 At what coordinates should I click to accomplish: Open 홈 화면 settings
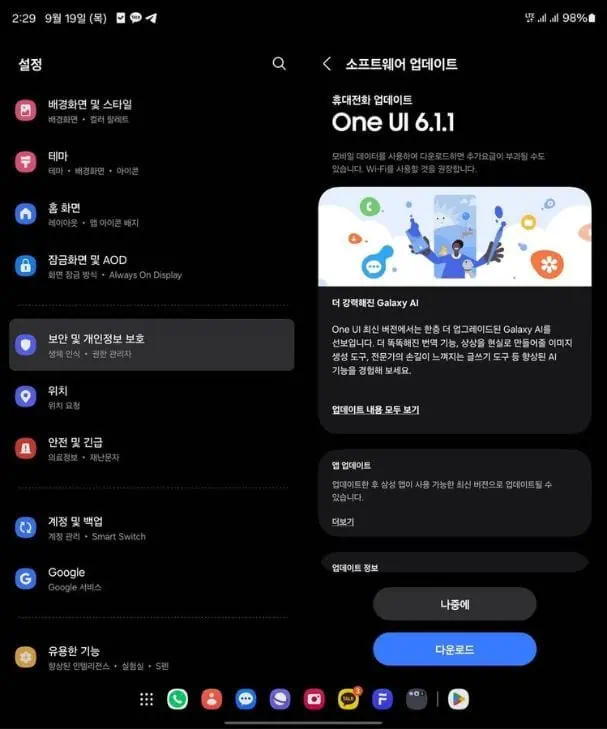point(150,214)
